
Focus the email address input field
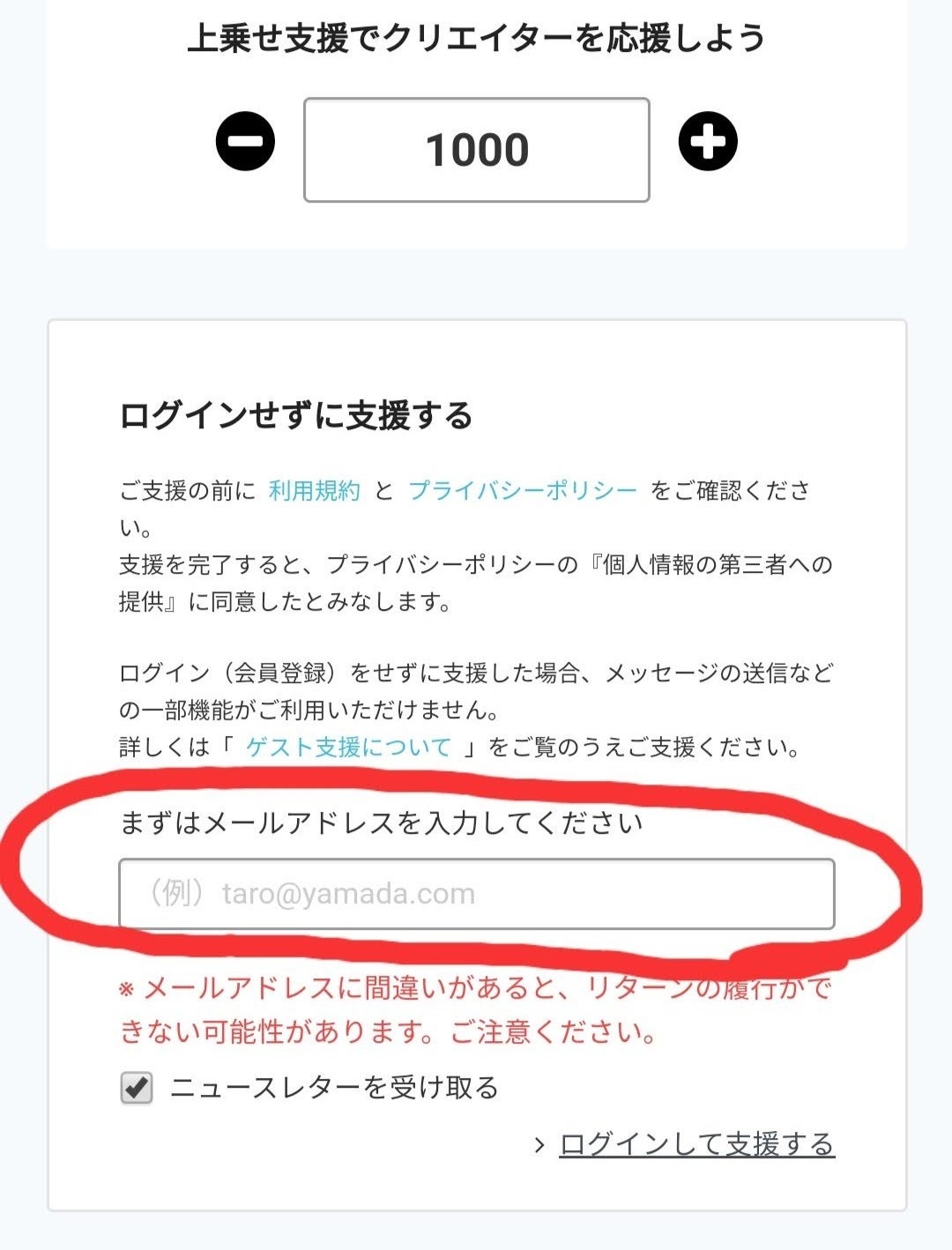pyautogui.click(x=477, y=894)
